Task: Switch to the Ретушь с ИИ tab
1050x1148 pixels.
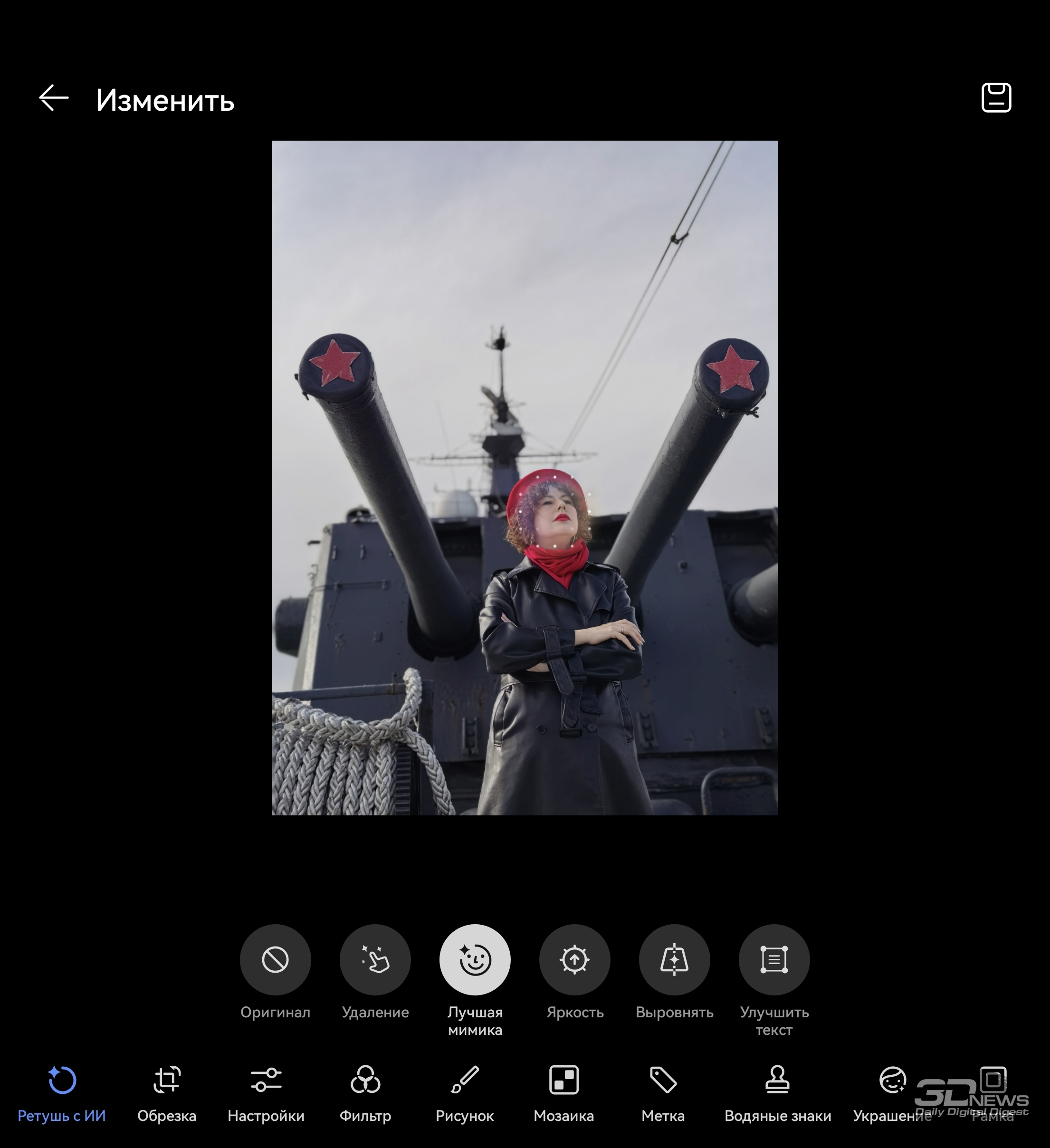Action: pyautogui.click(x=62, y=1091)
